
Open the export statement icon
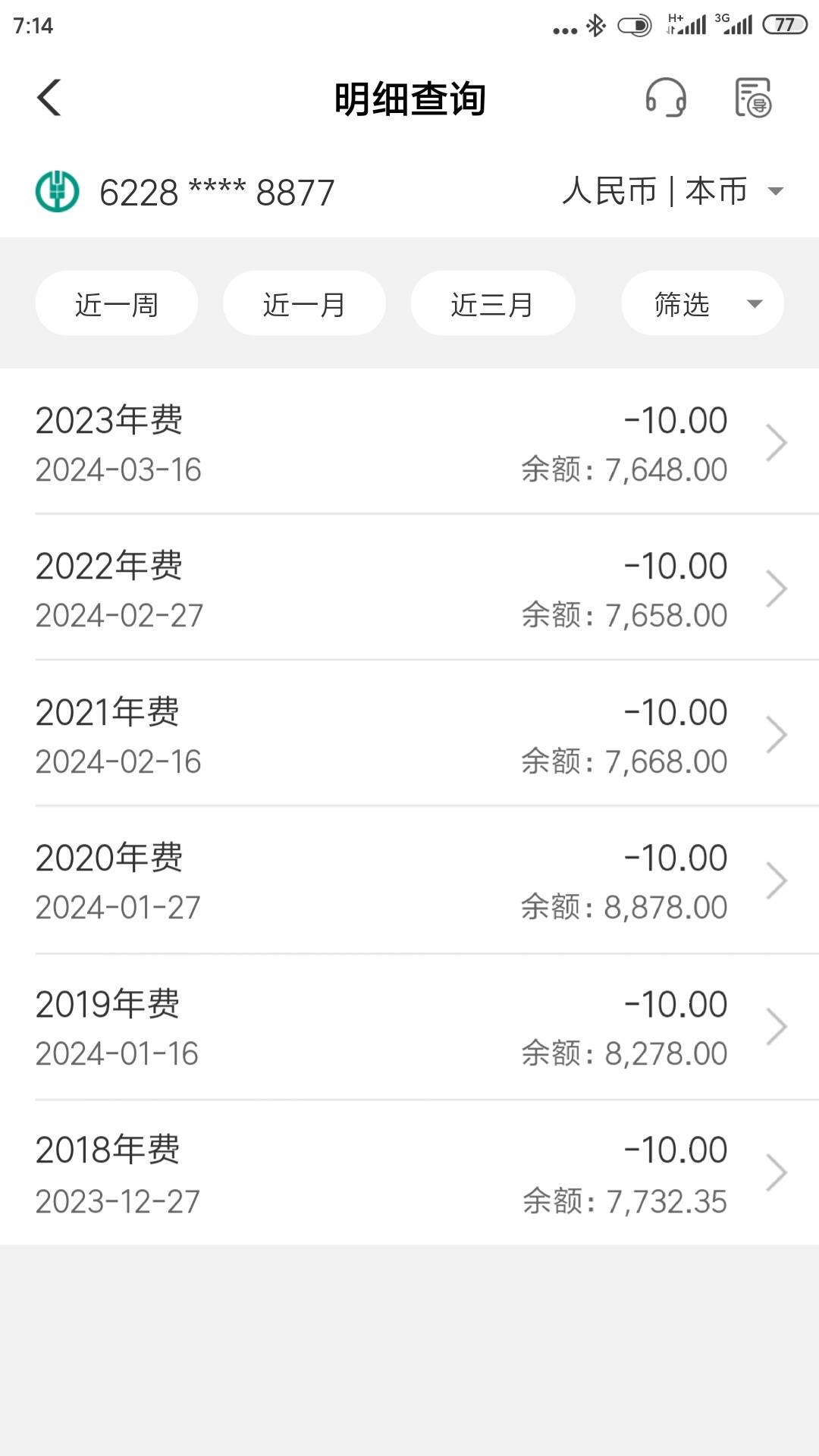753,98
